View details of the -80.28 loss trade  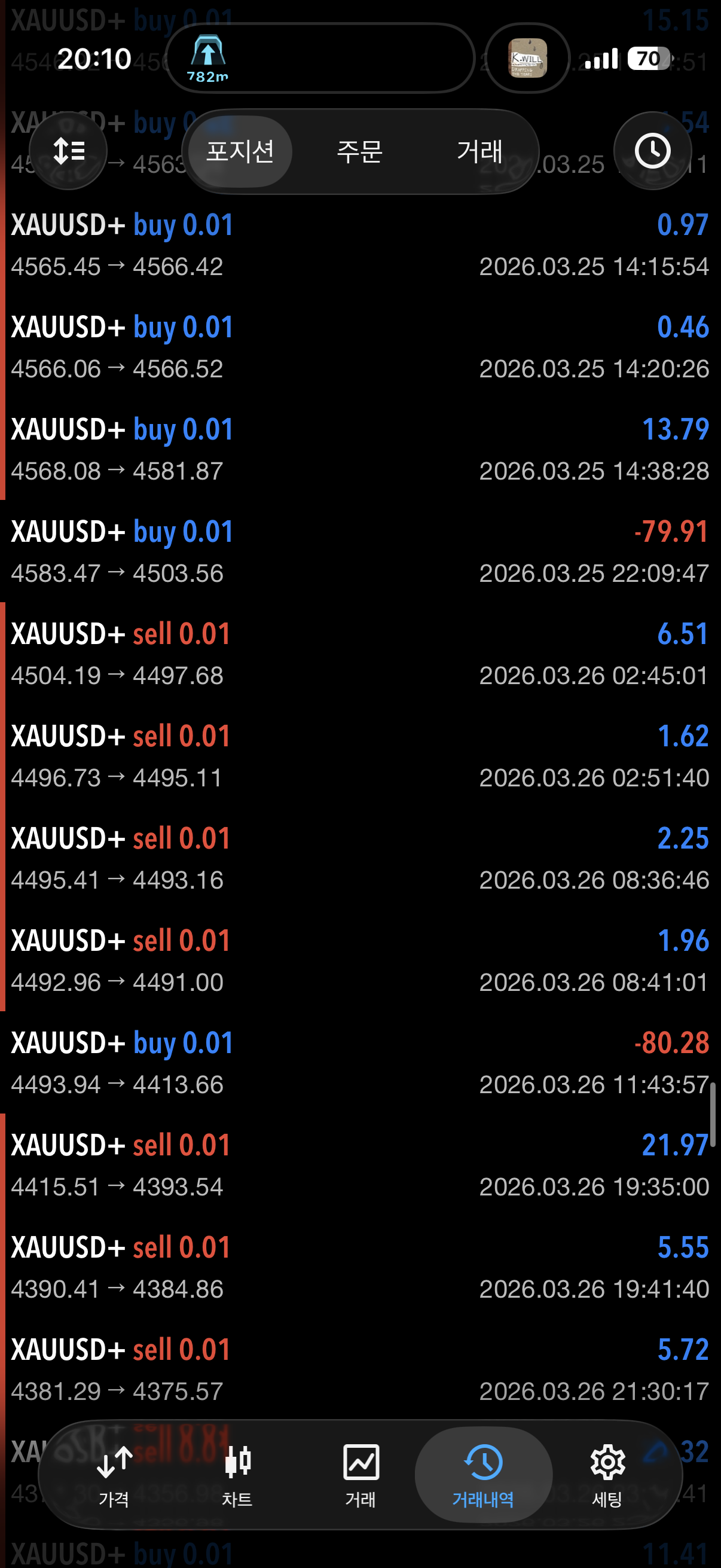(x=360, y=1063)
